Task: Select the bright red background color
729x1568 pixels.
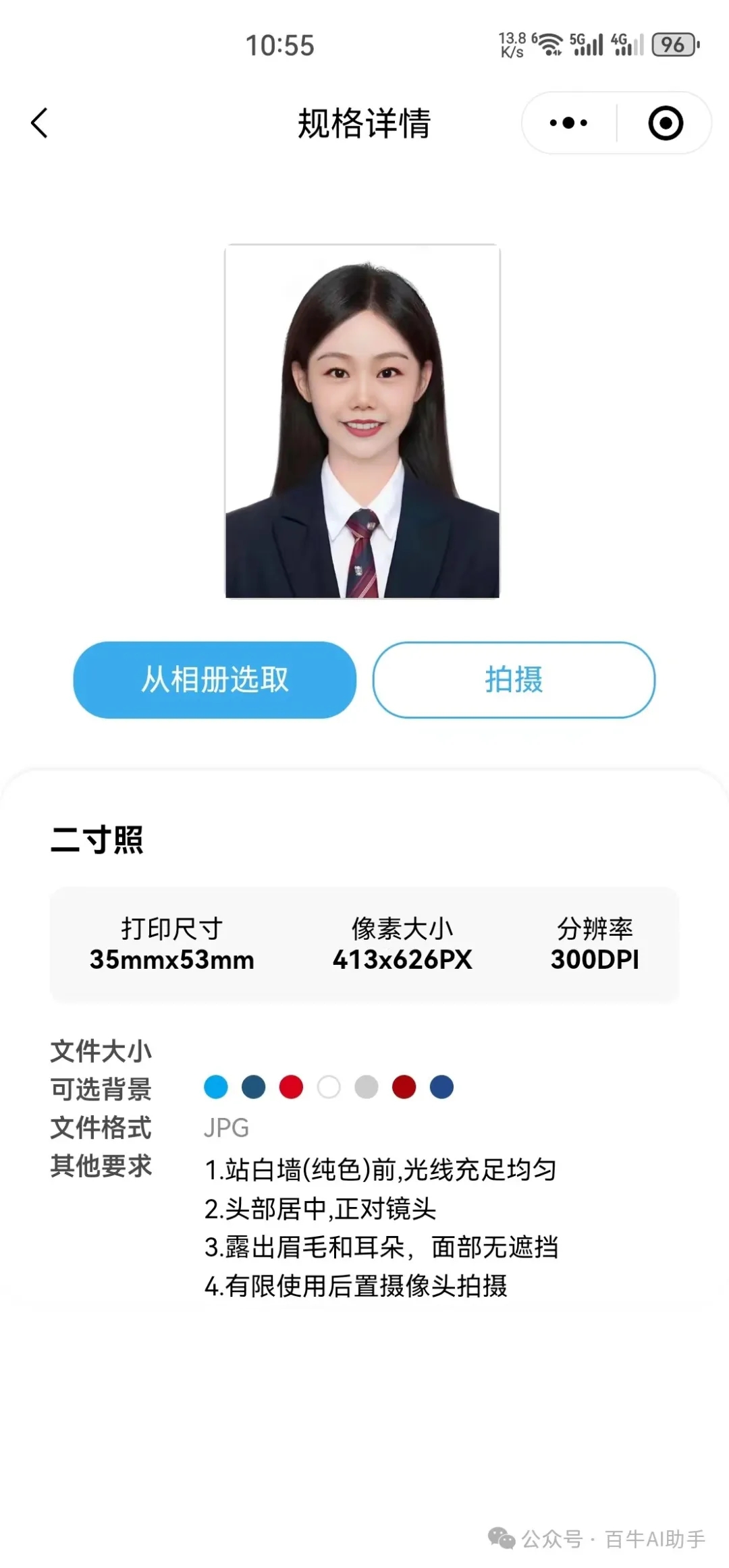Action: pyautogui.click(x=291, y=1087)
